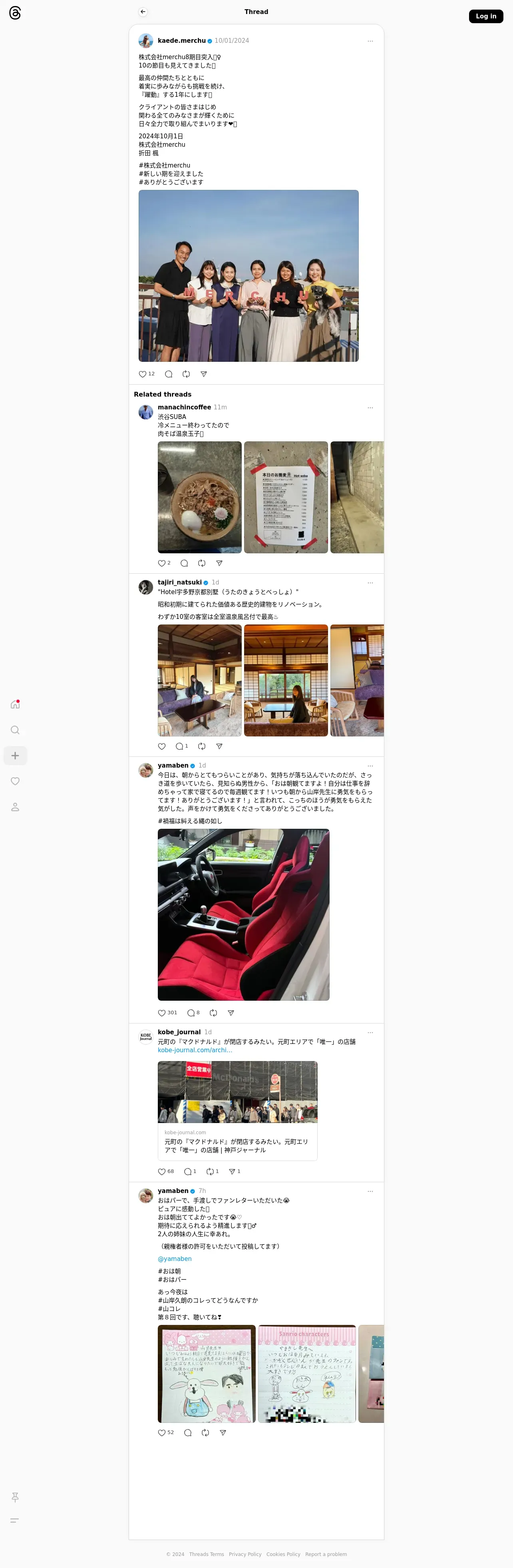Create a new thread with the plus button
This screenshot has height=1568, width=513.
pyautogui.click(x=15, y=755)
